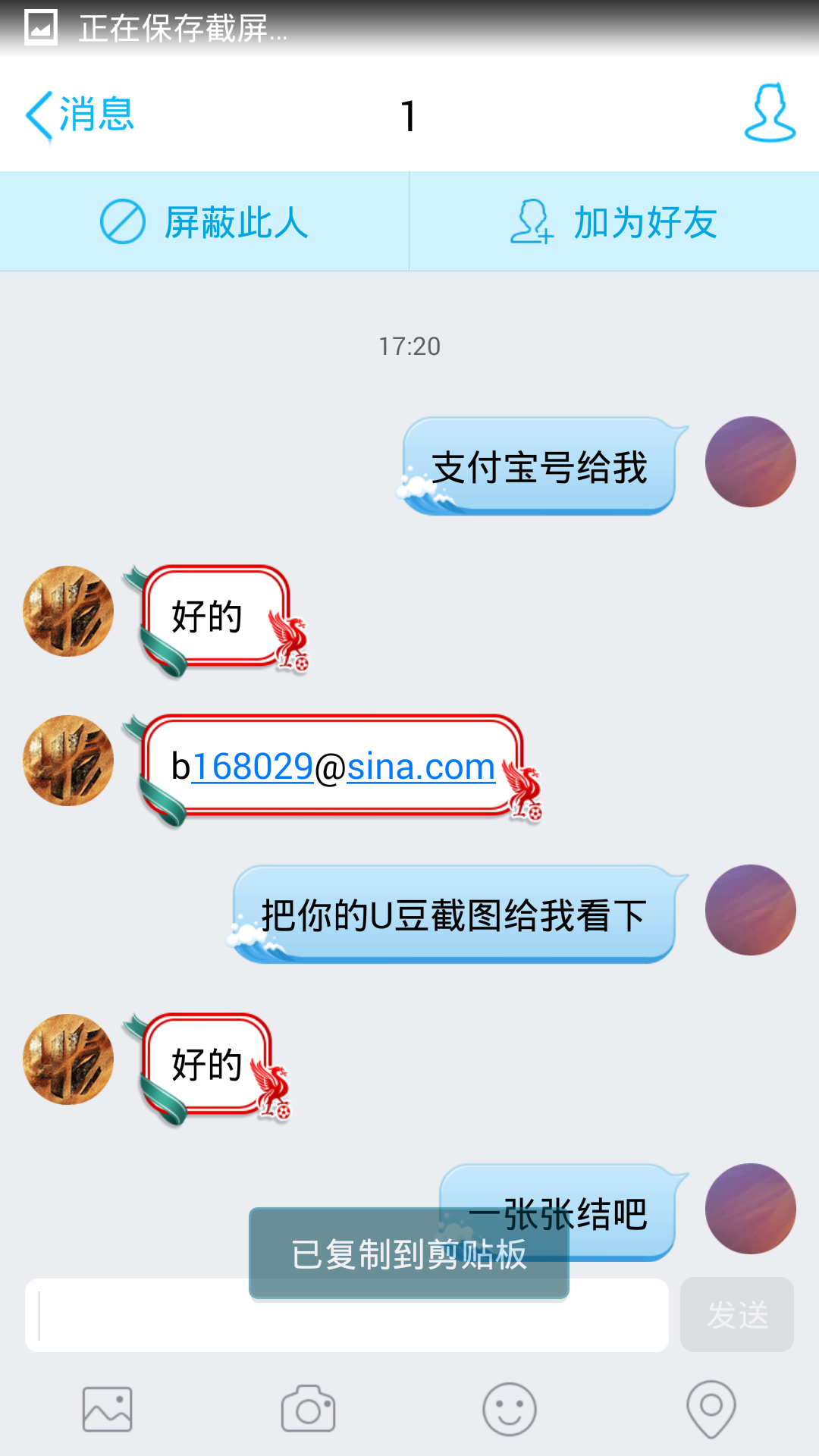Attach a picture from the gallery
Screen dimensions: 819x1456
tap(107, 1410)
